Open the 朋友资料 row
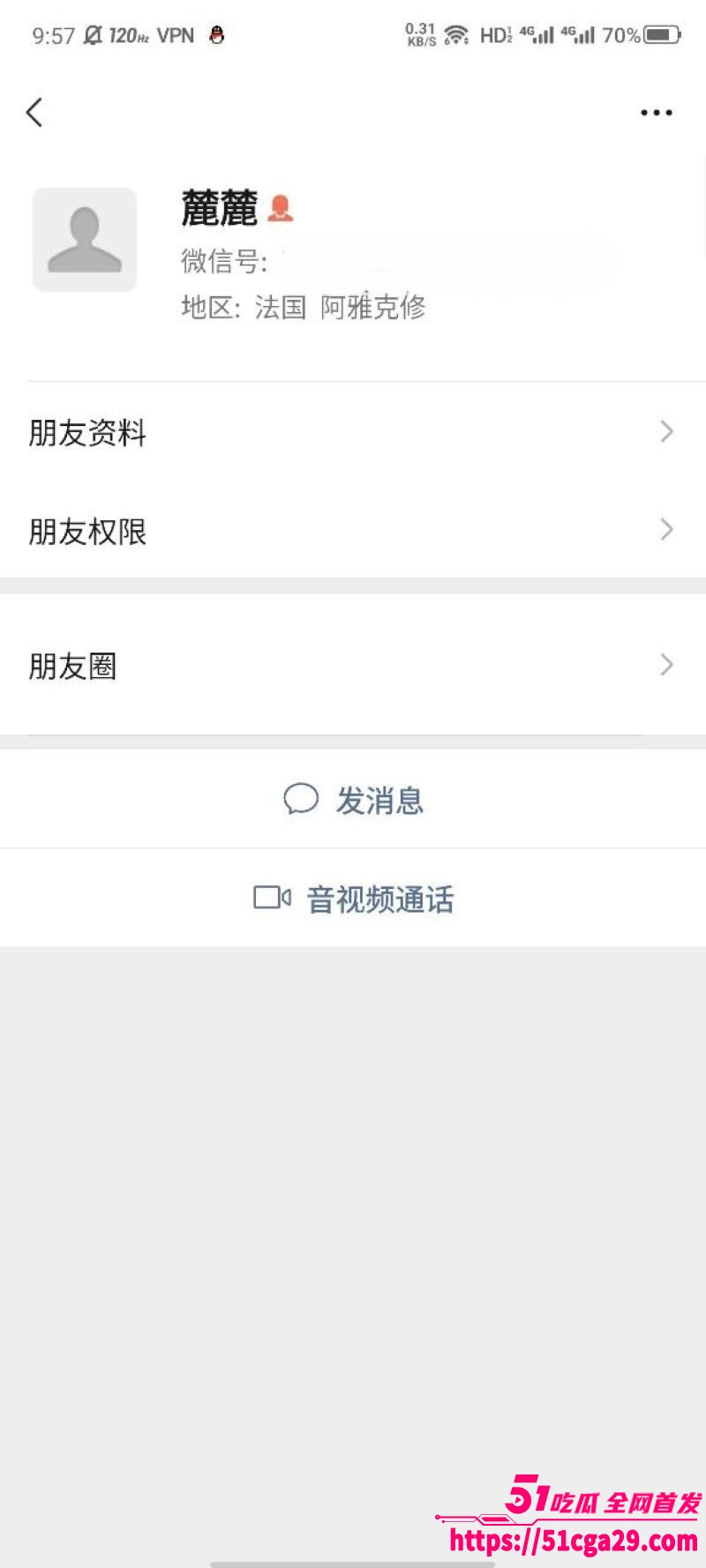 coord(353,432)
